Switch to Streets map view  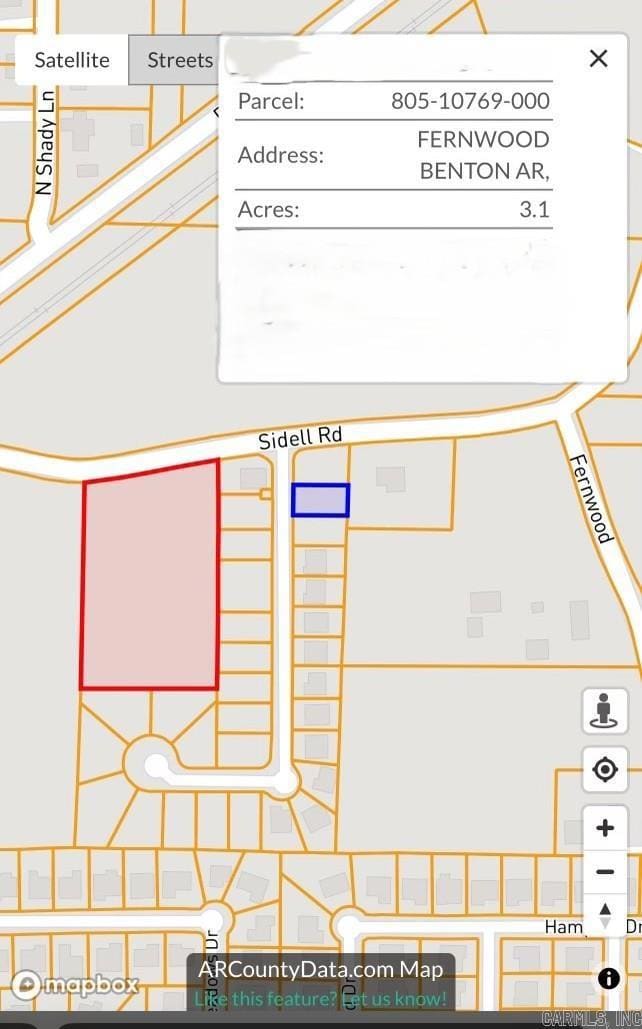coord(180,60)
